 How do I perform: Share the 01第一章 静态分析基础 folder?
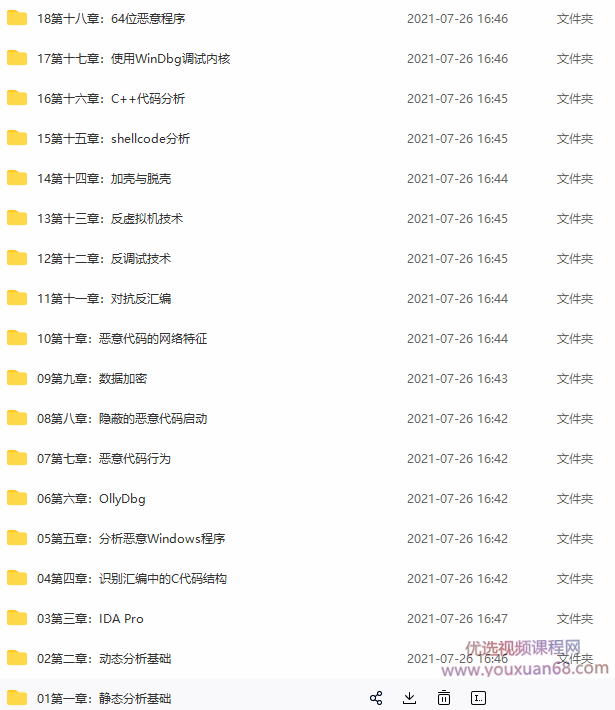pos(376,698)
